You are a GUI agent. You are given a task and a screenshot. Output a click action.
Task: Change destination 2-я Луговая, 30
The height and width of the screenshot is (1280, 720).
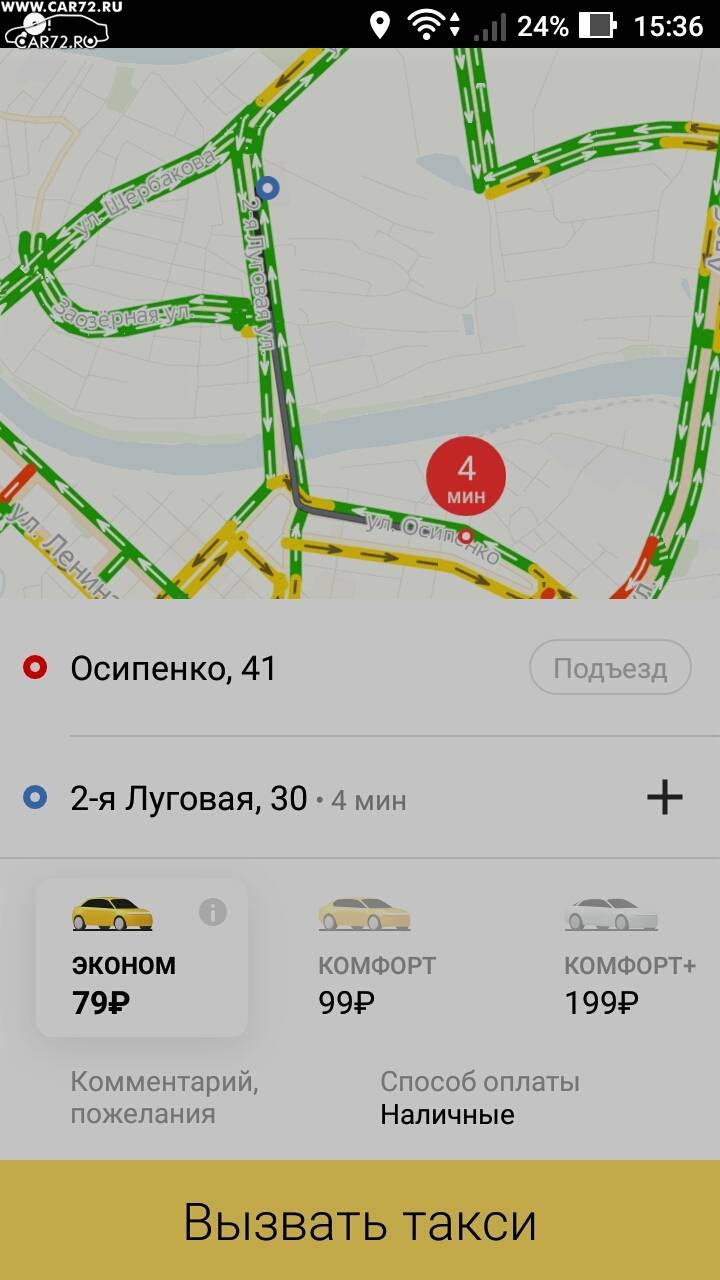pos(189,798)
